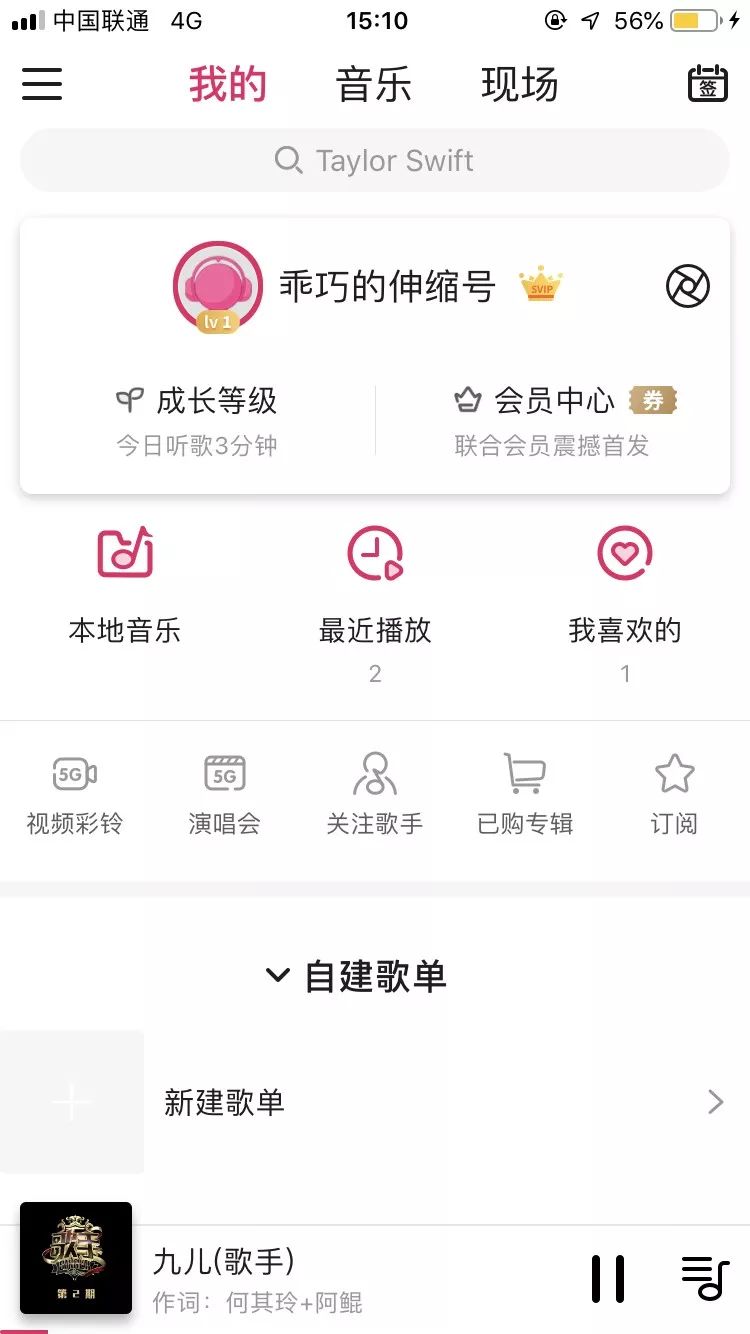Tap the skin theme icon beside username

(x=688, y=287)
